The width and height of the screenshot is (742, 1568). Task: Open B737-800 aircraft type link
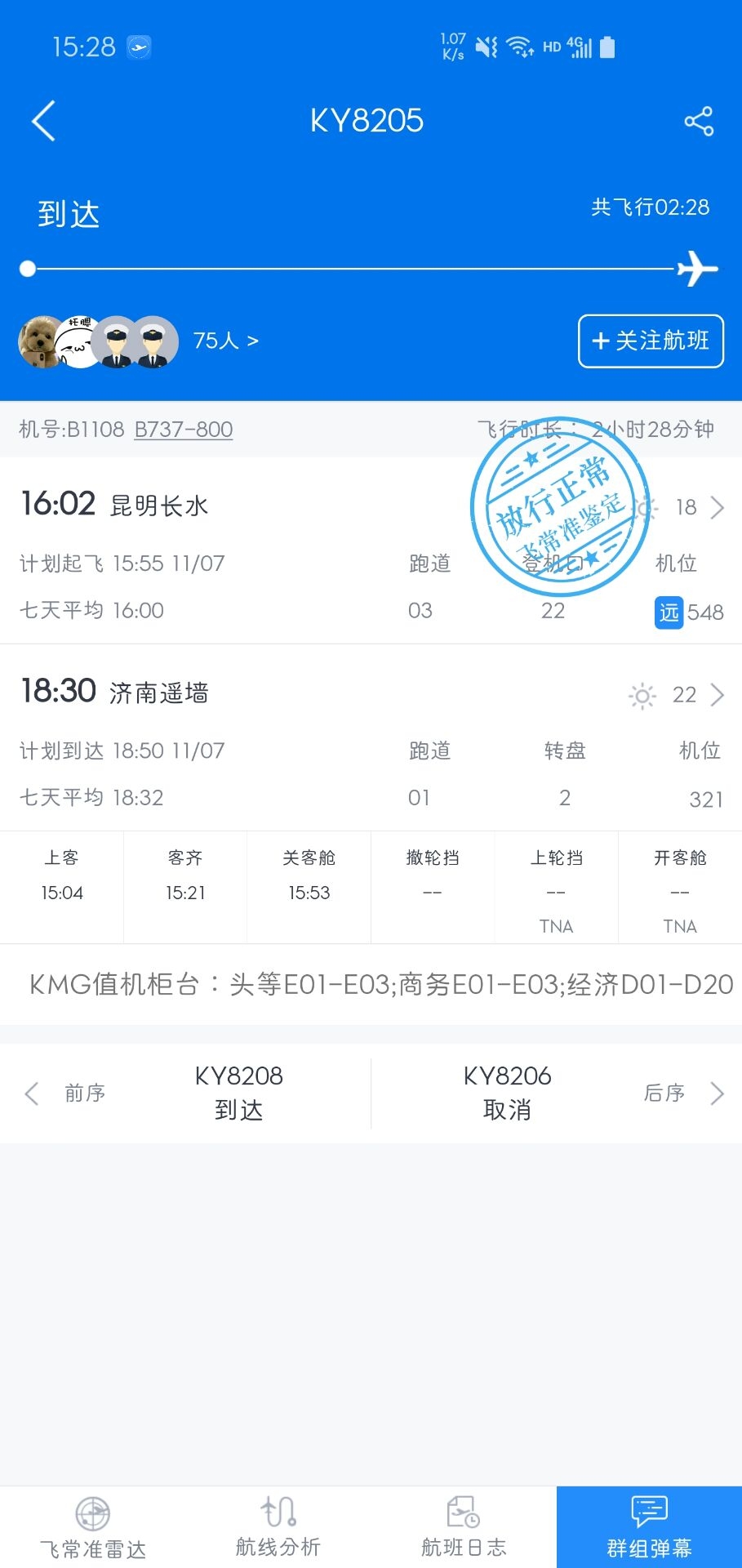tap(184, 430)
